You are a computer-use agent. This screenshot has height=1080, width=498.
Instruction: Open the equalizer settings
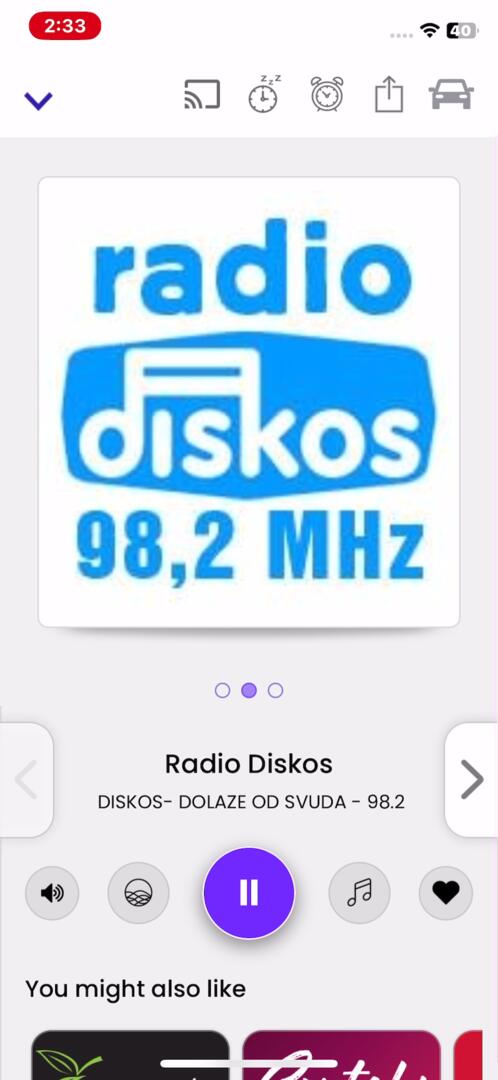pyautogui.click(x=138, y=893)
